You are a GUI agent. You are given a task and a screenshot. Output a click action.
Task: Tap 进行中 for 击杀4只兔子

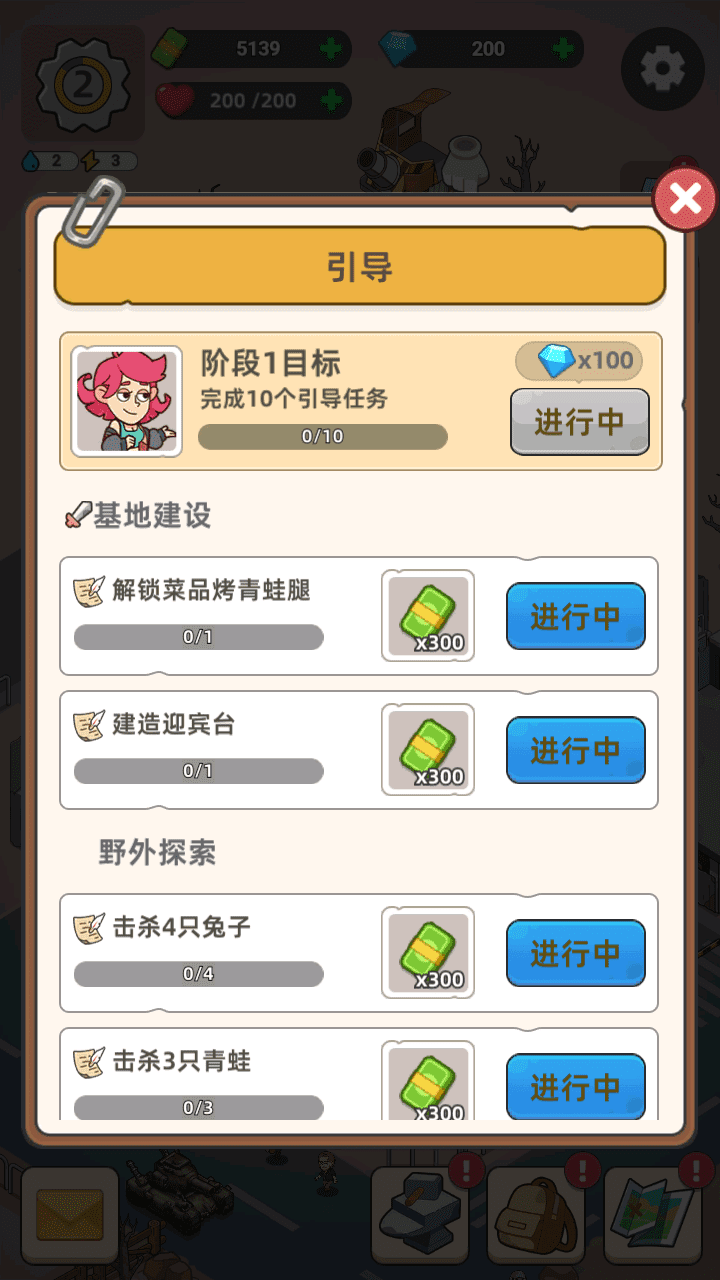point(575,953)
